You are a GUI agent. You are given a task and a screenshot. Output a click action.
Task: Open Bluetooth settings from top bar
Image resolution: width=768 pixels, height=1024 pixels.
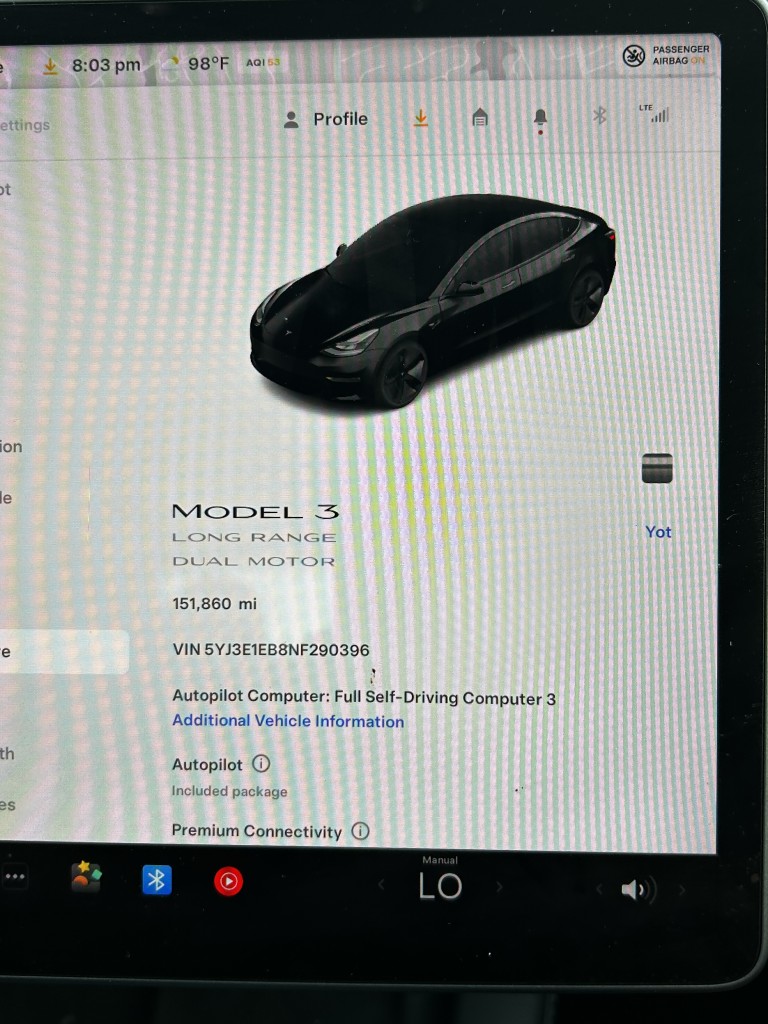tap(600, 116)
